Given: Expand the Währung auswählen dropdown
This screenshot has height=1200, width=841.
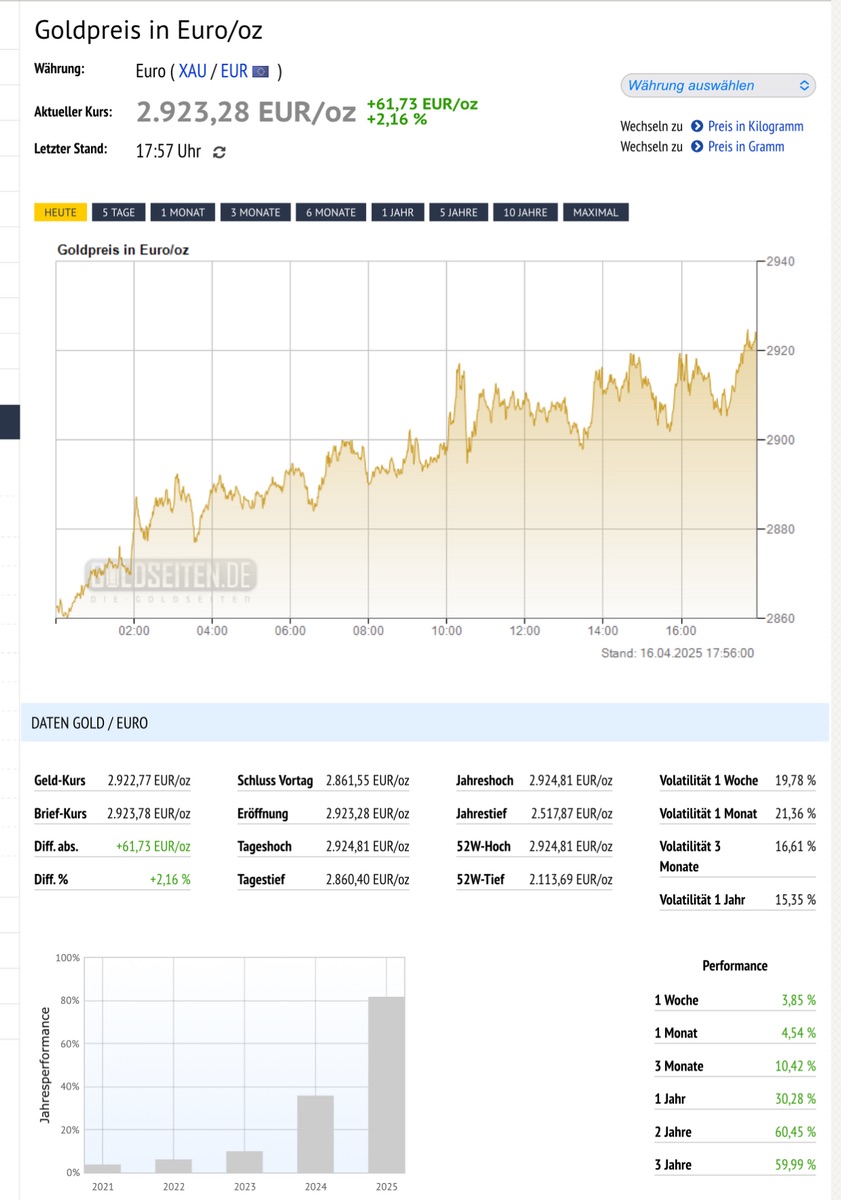Looking at the screenshot, I should 718,86.
